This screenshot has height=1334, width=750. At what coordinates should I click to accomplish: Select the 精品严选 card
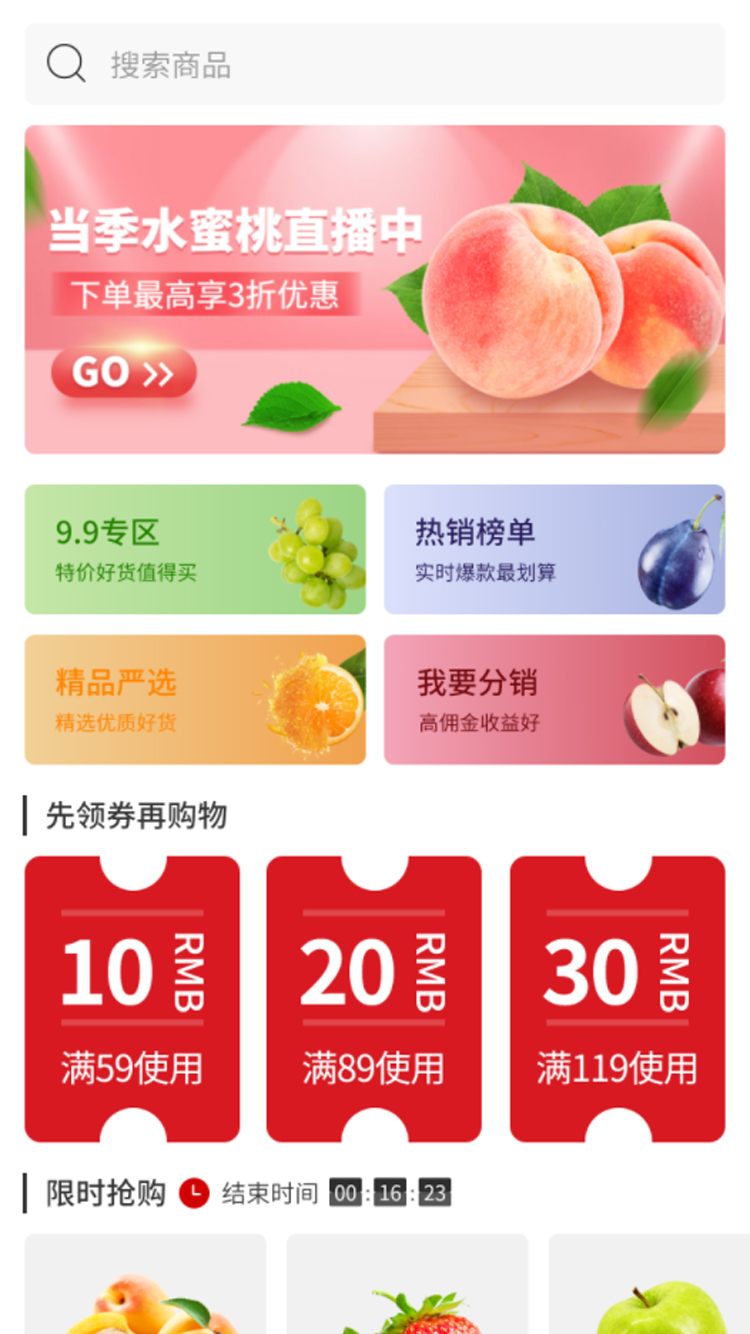pyautogui.click(x=195, y=699)
